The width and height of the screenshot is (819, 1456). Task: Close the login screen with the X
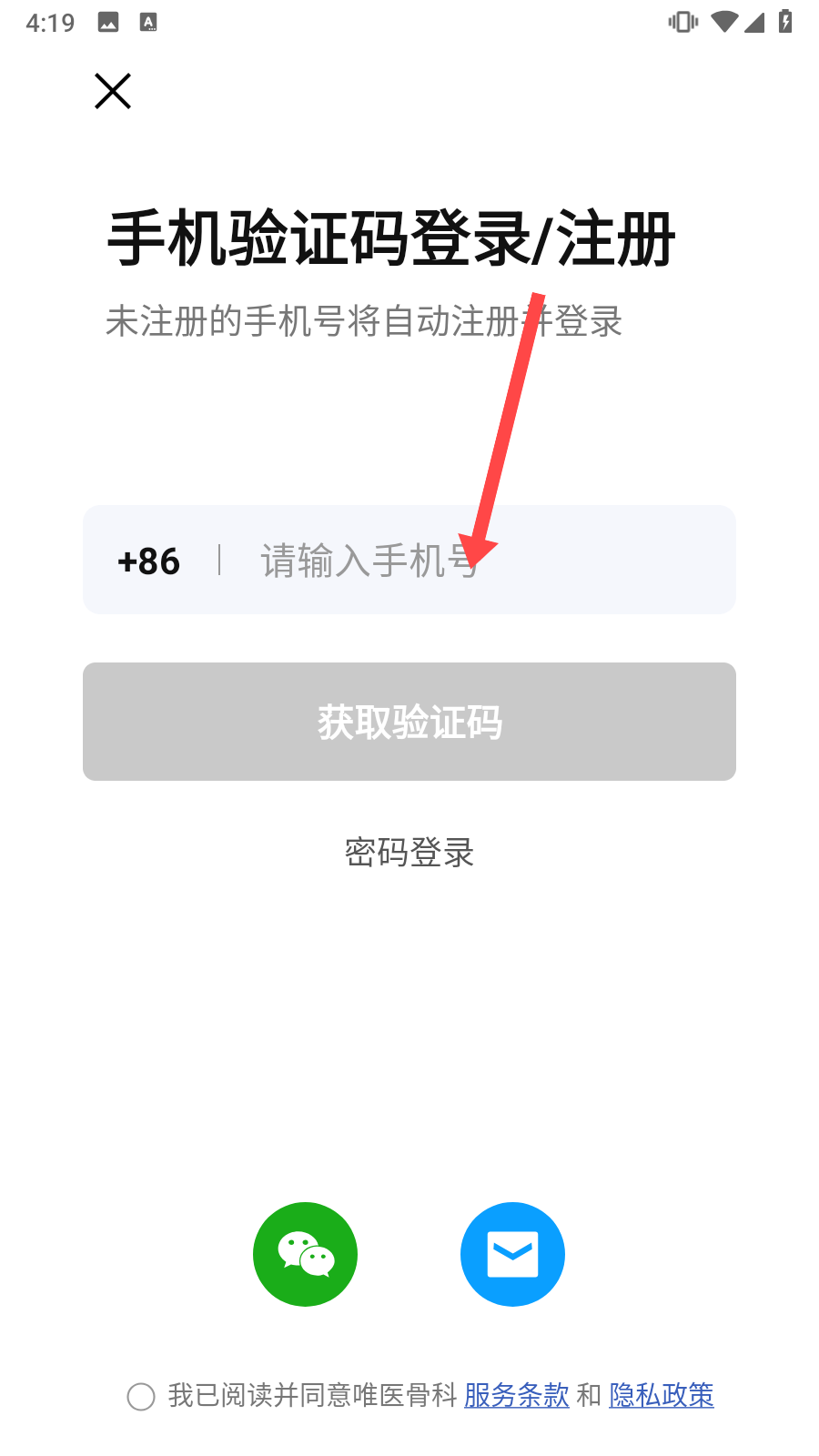click(x=113, y=91)
